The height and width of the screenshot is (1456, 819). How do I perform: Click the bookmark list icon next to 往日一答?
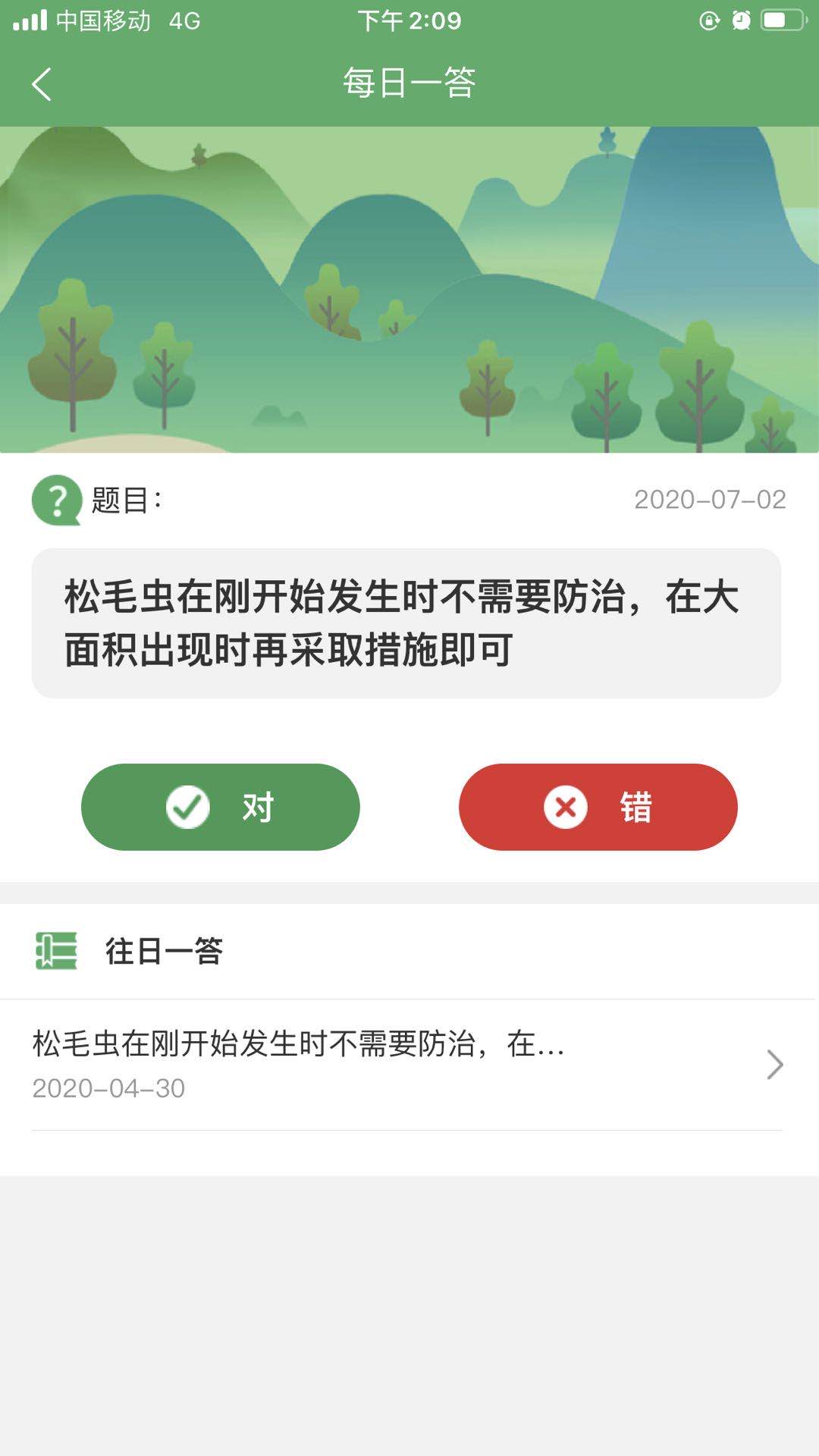[56, 951]
